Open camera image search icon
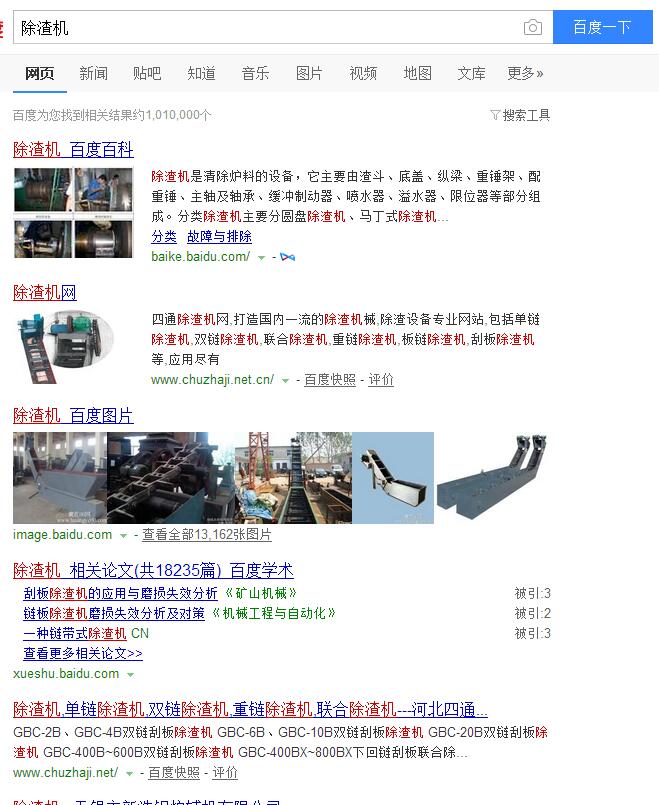 [533, 27]
